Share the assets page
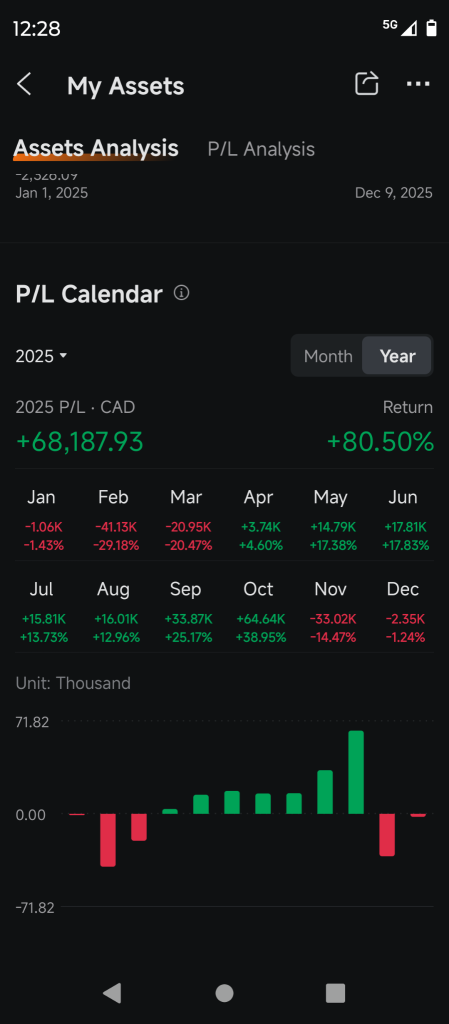The height and width of the screenshot is (1024, 449). (367, 84)
